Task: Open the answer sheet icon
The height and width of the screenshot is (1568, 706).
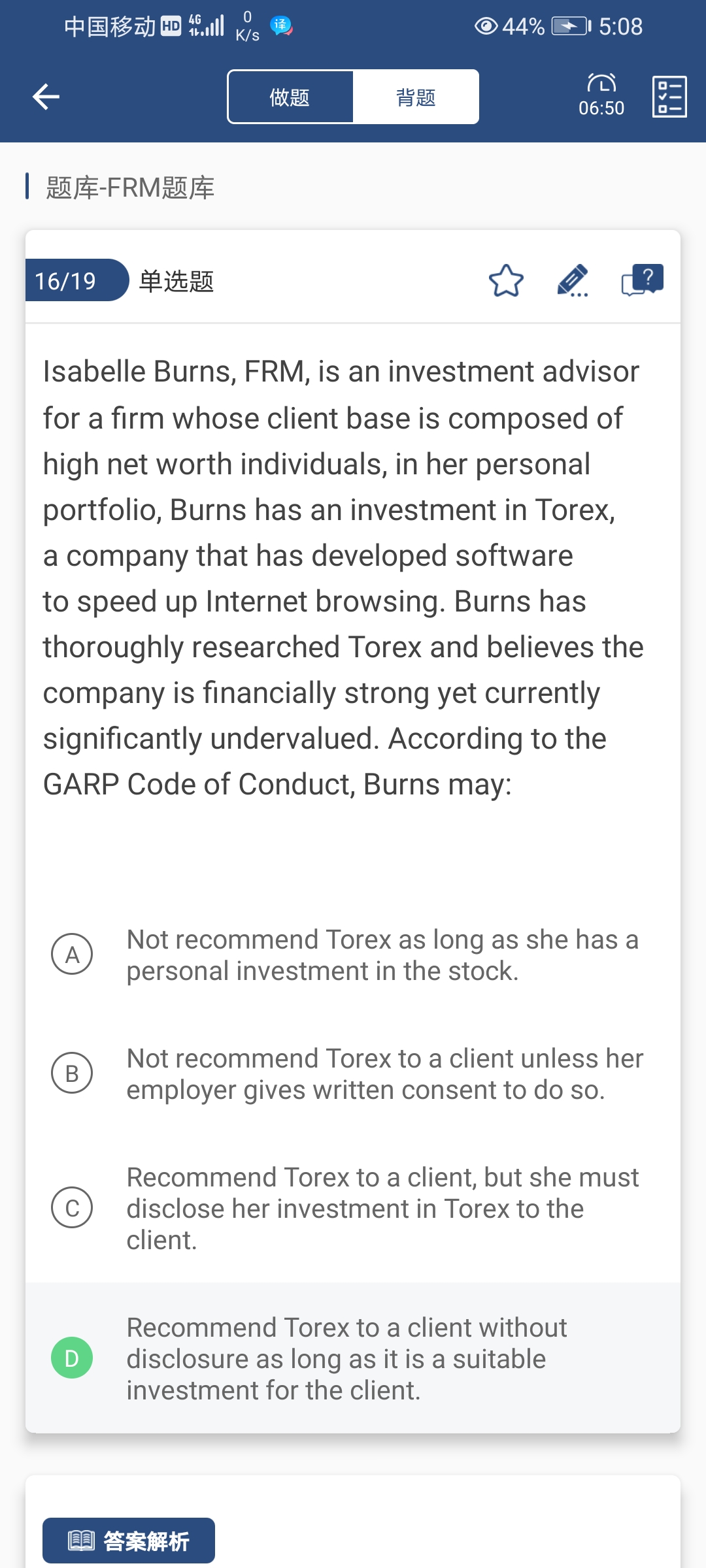Action: 669,97
